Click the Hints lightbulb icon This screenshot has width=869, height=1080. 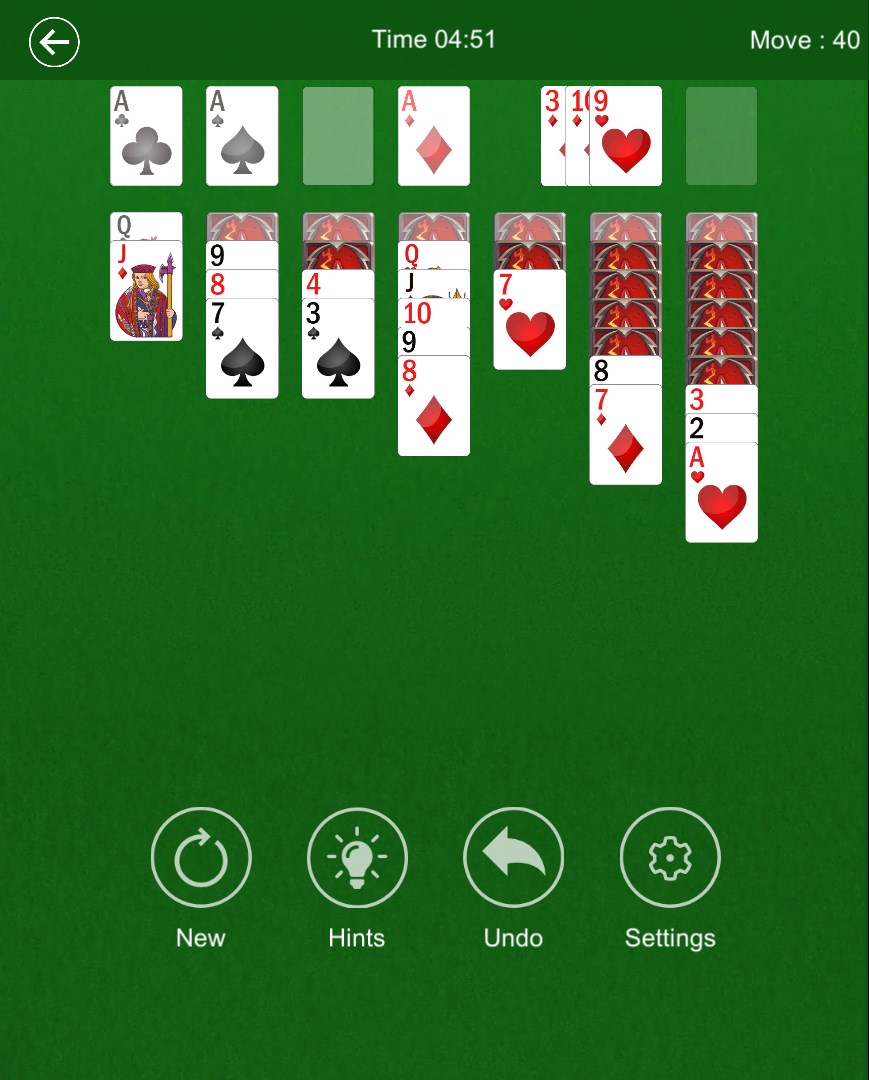pyautogui.click(x=357, y=857)
